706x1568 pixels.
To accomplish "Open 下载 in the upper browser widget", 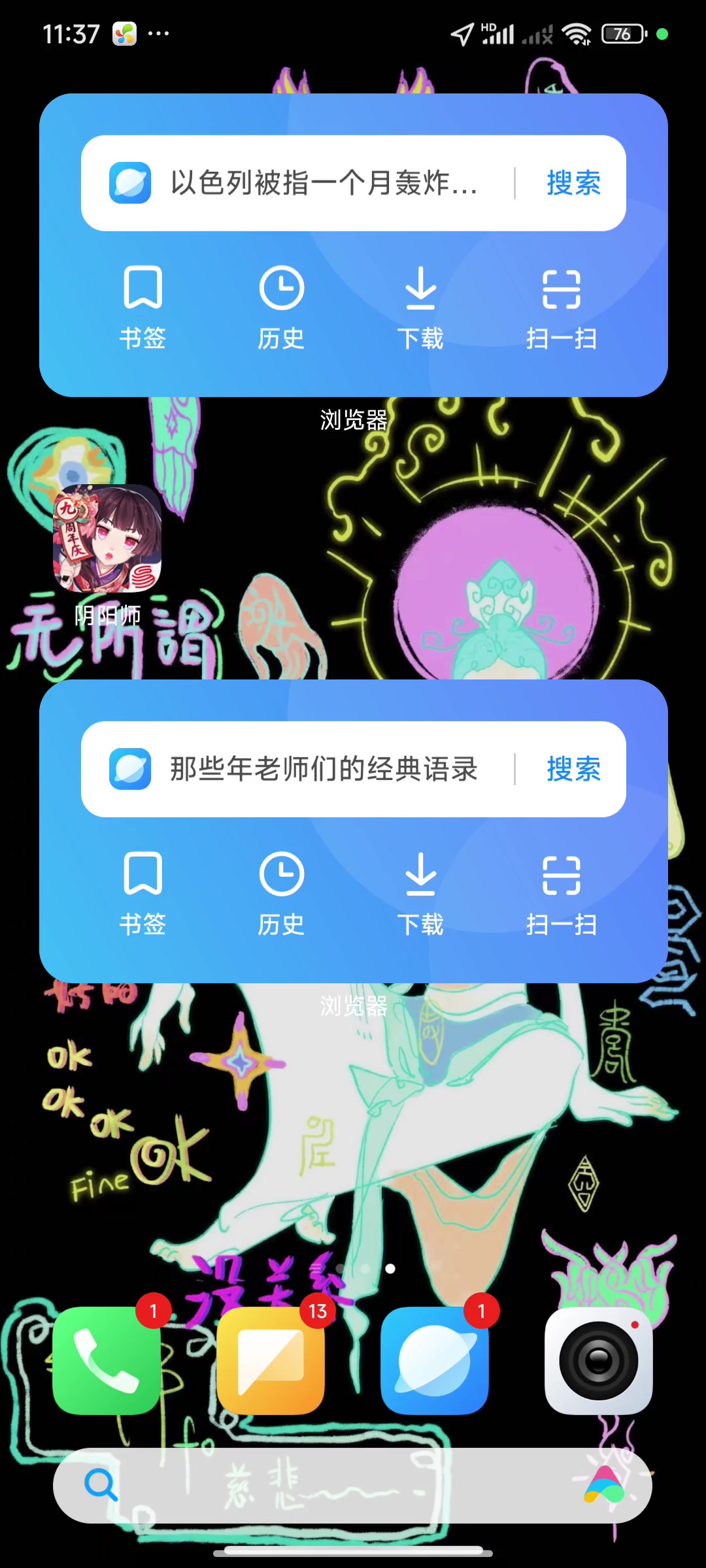I will (x=420, y=307).
